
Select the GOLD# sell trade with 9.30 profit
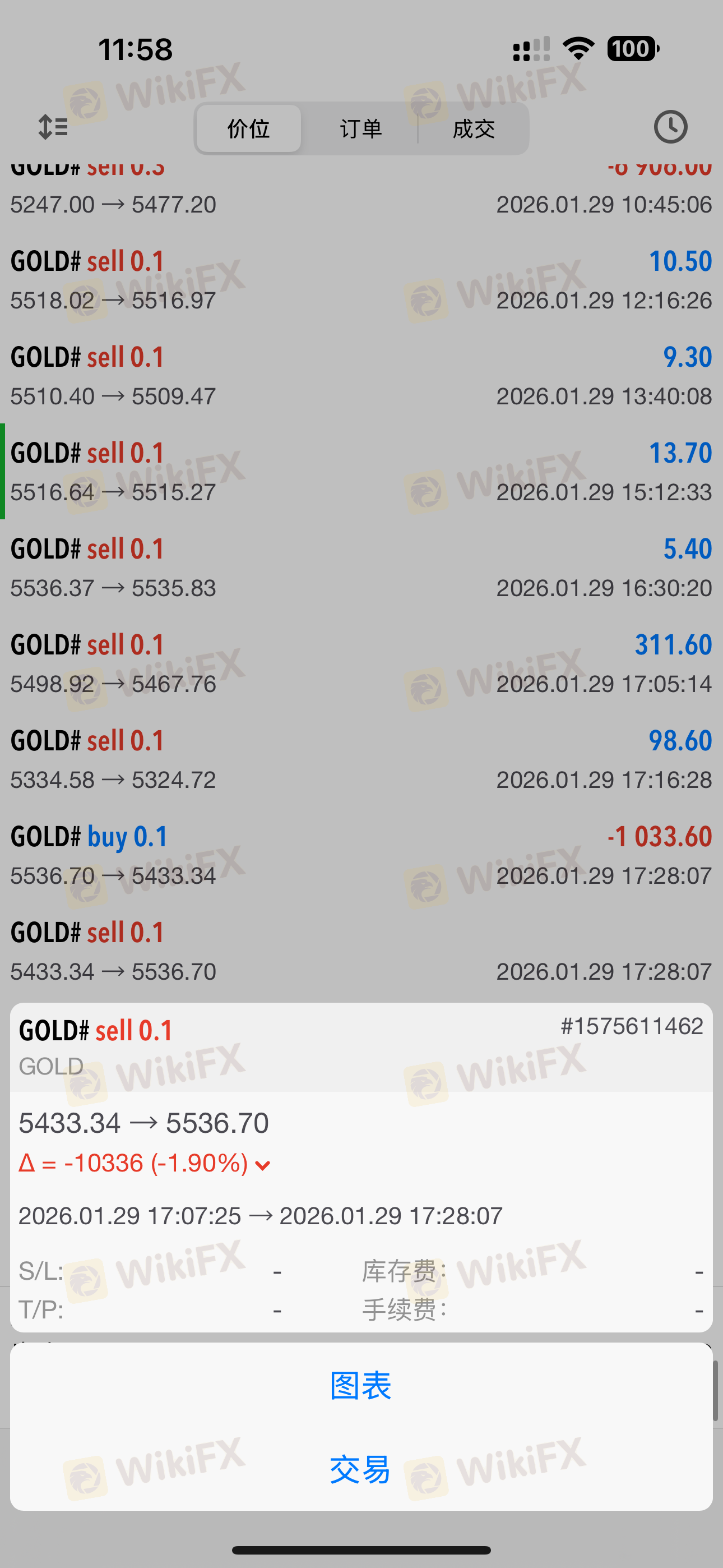pyautogui.click(x=361, y=376)
